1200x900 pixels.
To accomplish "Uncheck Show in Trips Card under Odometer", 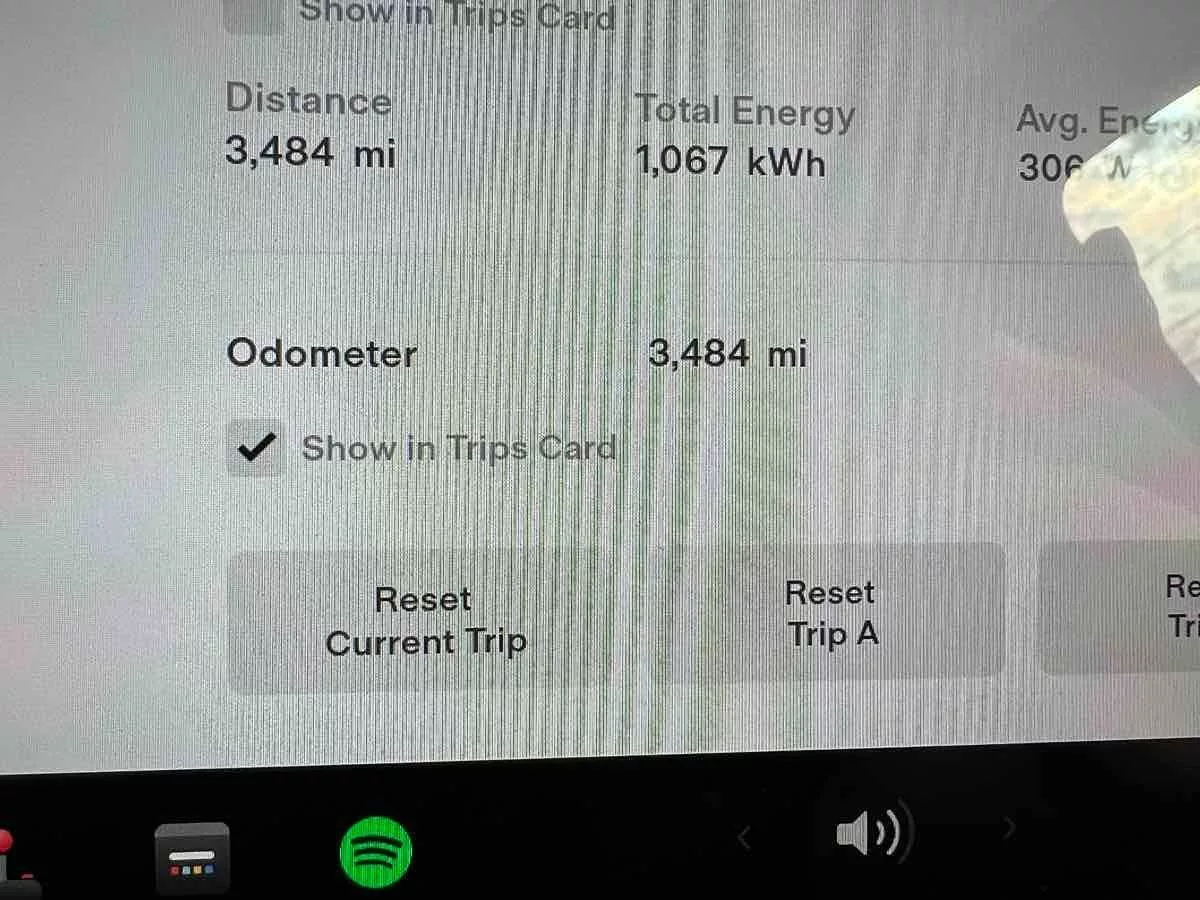I will [256, 448].
